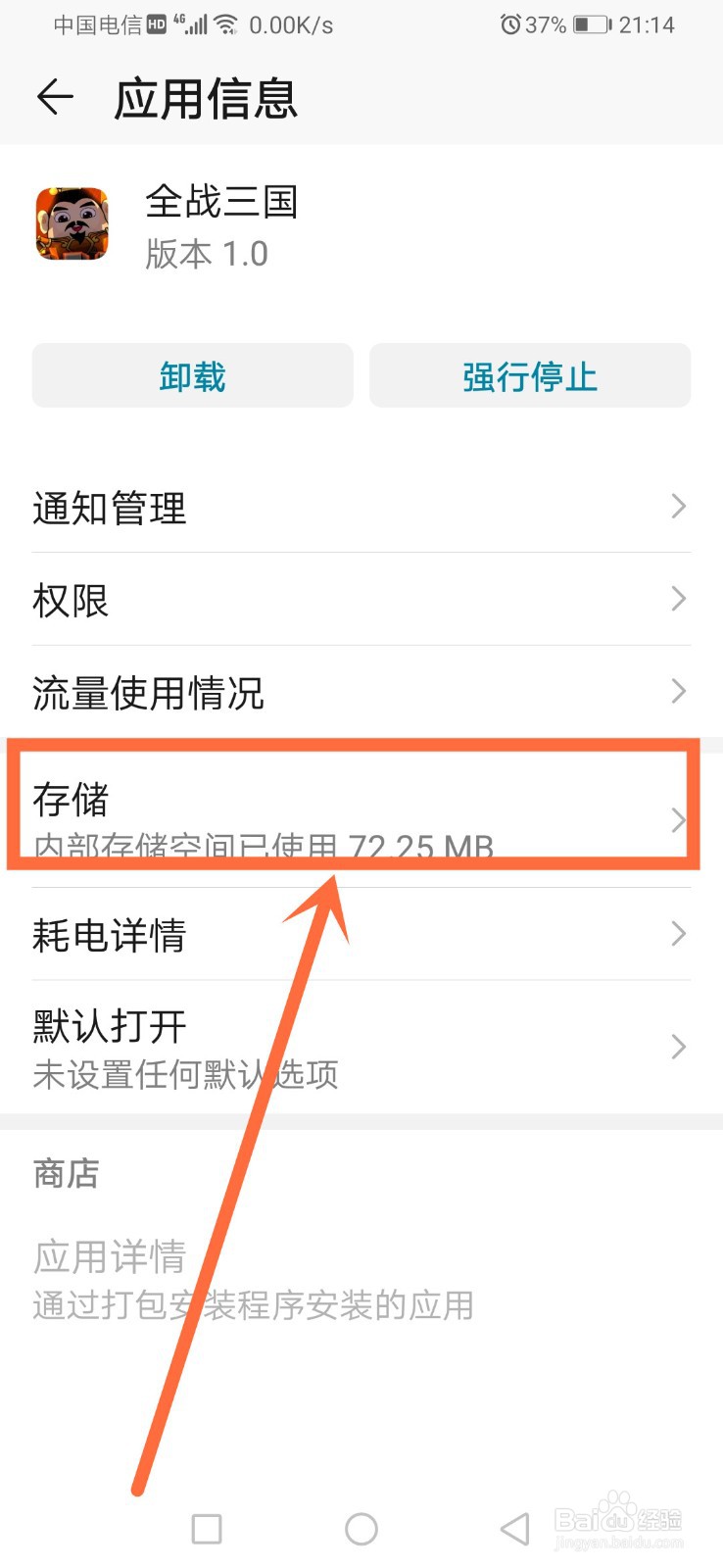
Task: Tap the back arrow on 应用信息
Action: [x=55, y=97]
